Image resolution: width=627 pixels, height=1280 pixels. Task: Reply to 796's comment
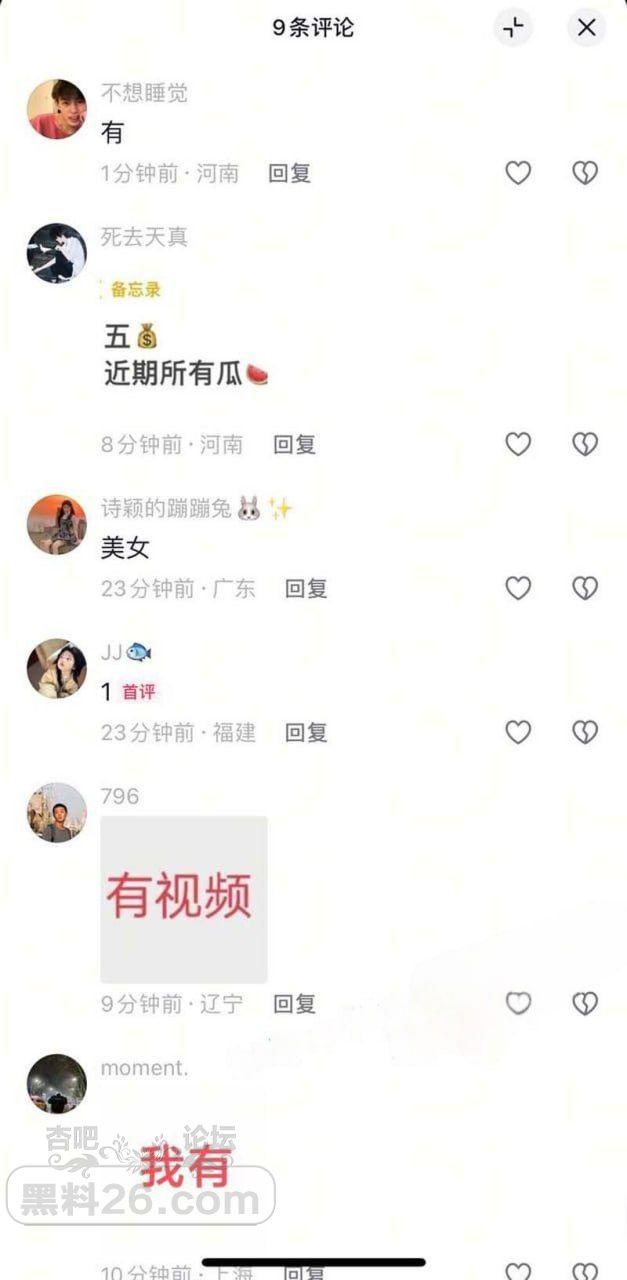pyautogui.click(x=294, y=1003)
